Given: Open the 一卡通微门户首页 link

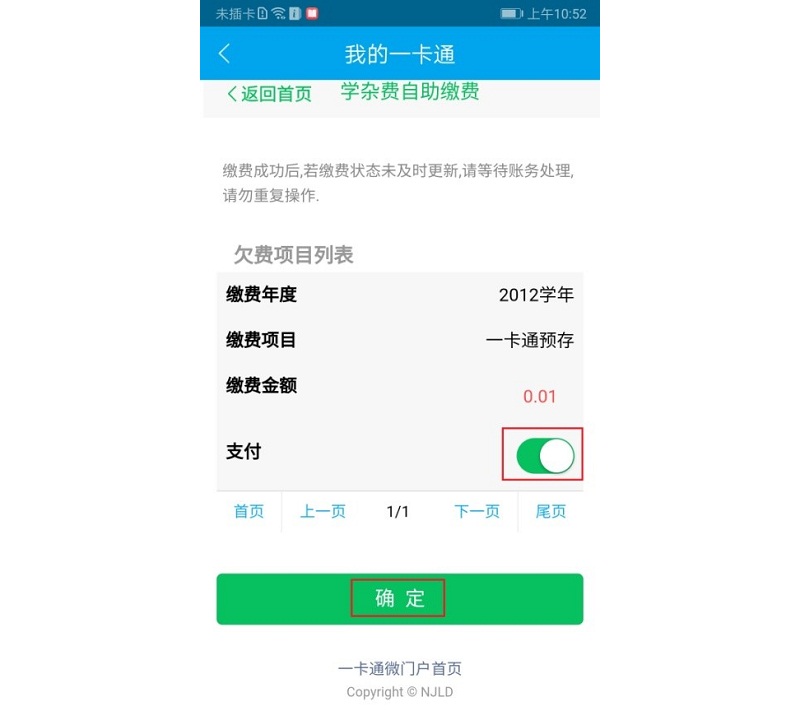Looking at the screenshot, I should click(399, 669).
